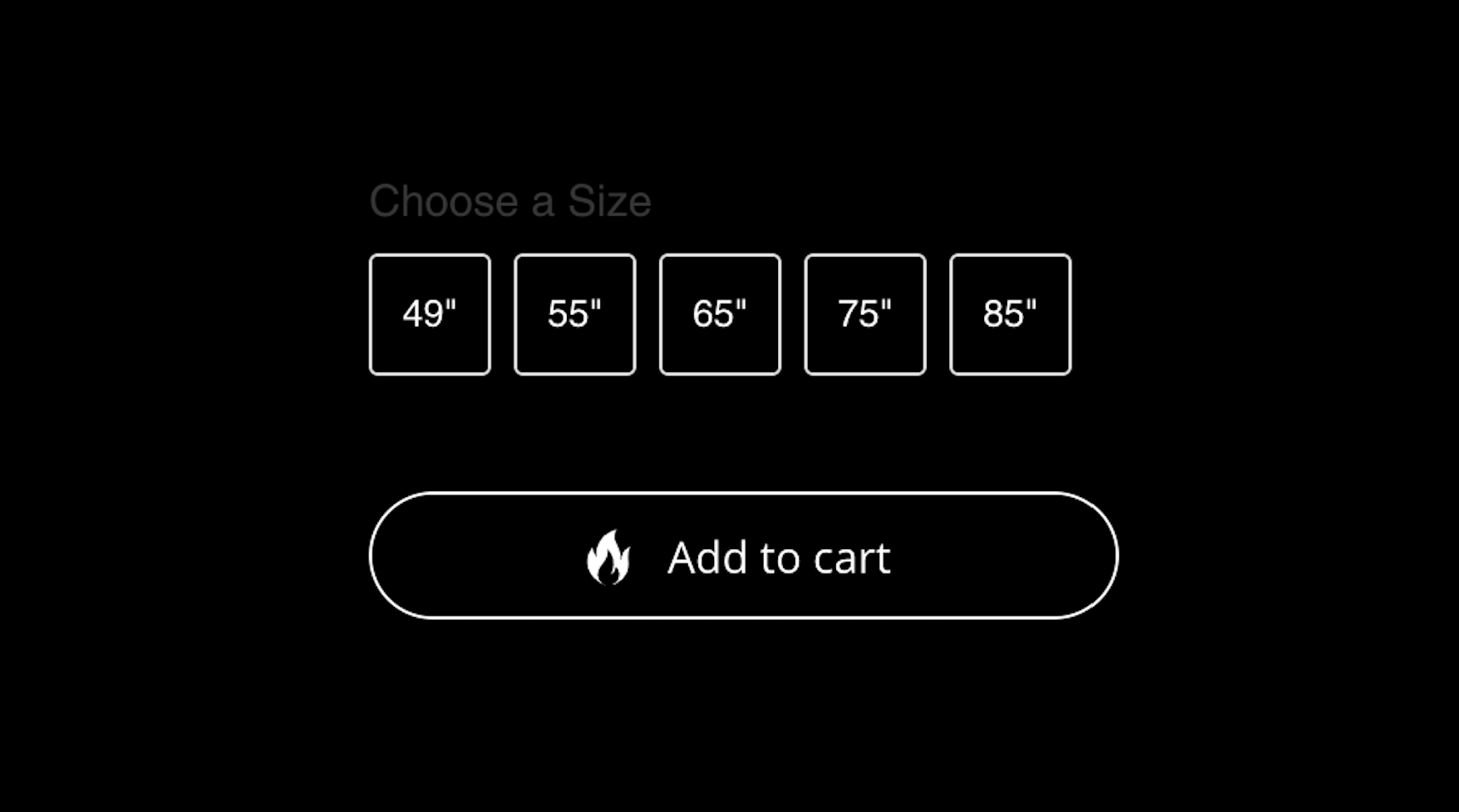
Task: Pick the 65" size box
Action: click(x=720, y=314)
